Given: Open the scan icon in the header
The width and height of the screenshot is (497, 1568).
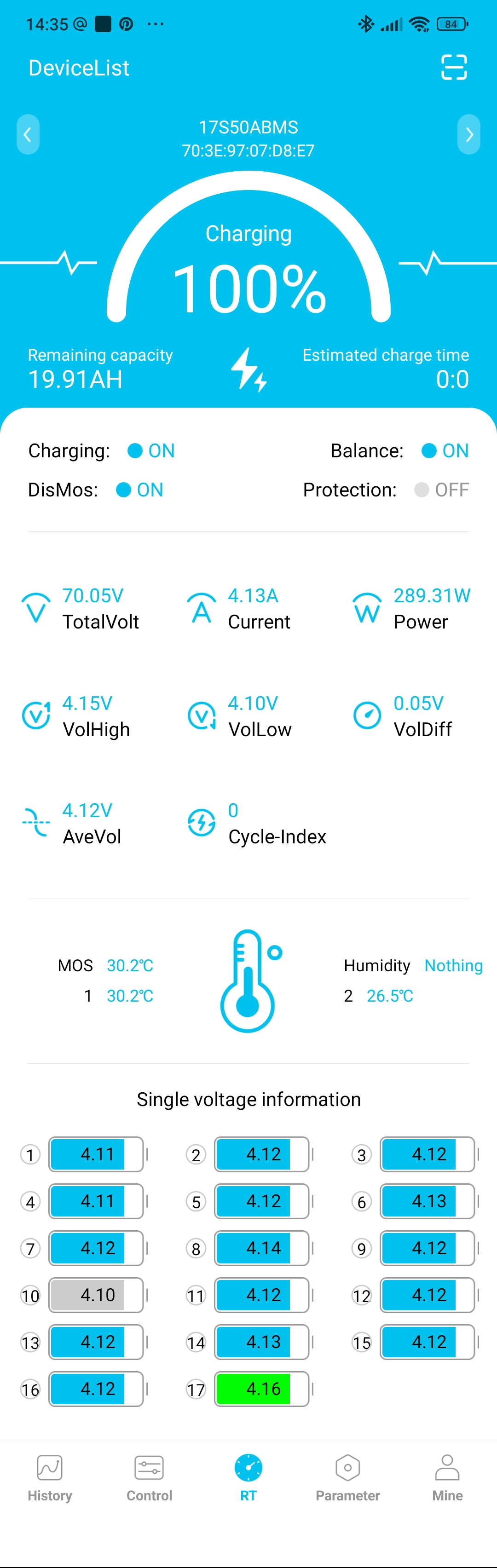Looking at the screenshot, I should (454, 68).
